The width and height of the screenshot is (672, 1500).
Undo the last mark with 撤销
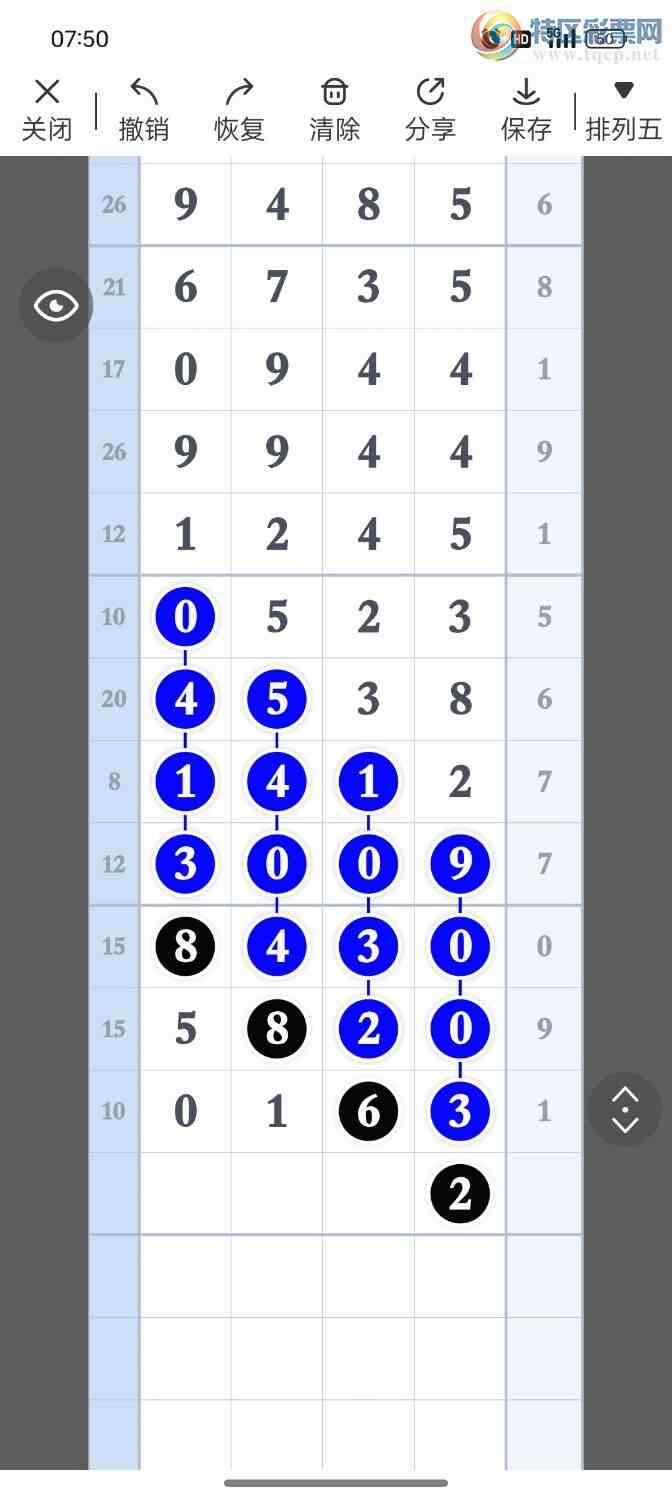click(x=144, y=110)
